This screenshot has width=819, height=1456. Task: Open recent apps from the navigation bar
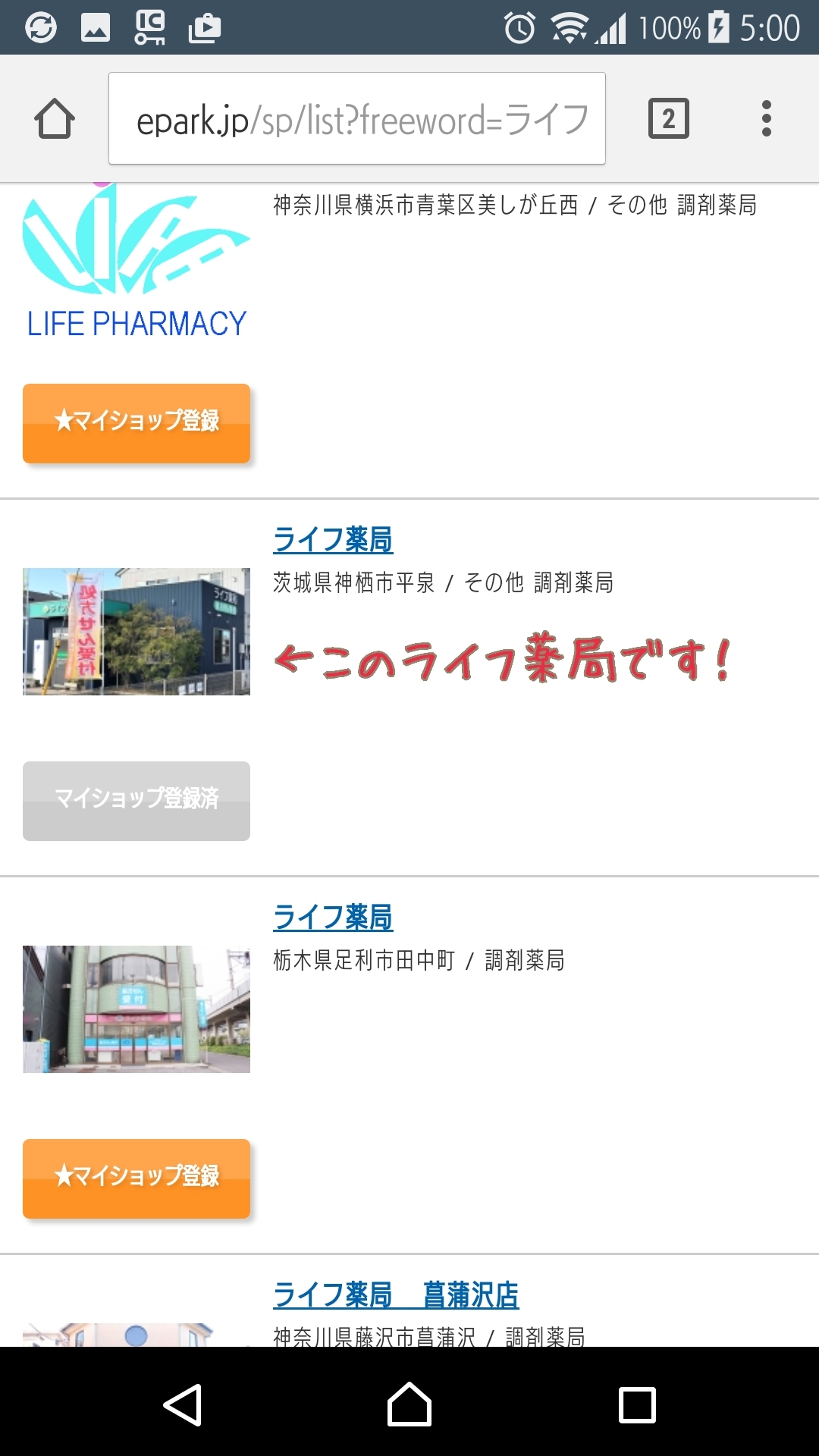pyautogui.click(x=637, y=1405)
